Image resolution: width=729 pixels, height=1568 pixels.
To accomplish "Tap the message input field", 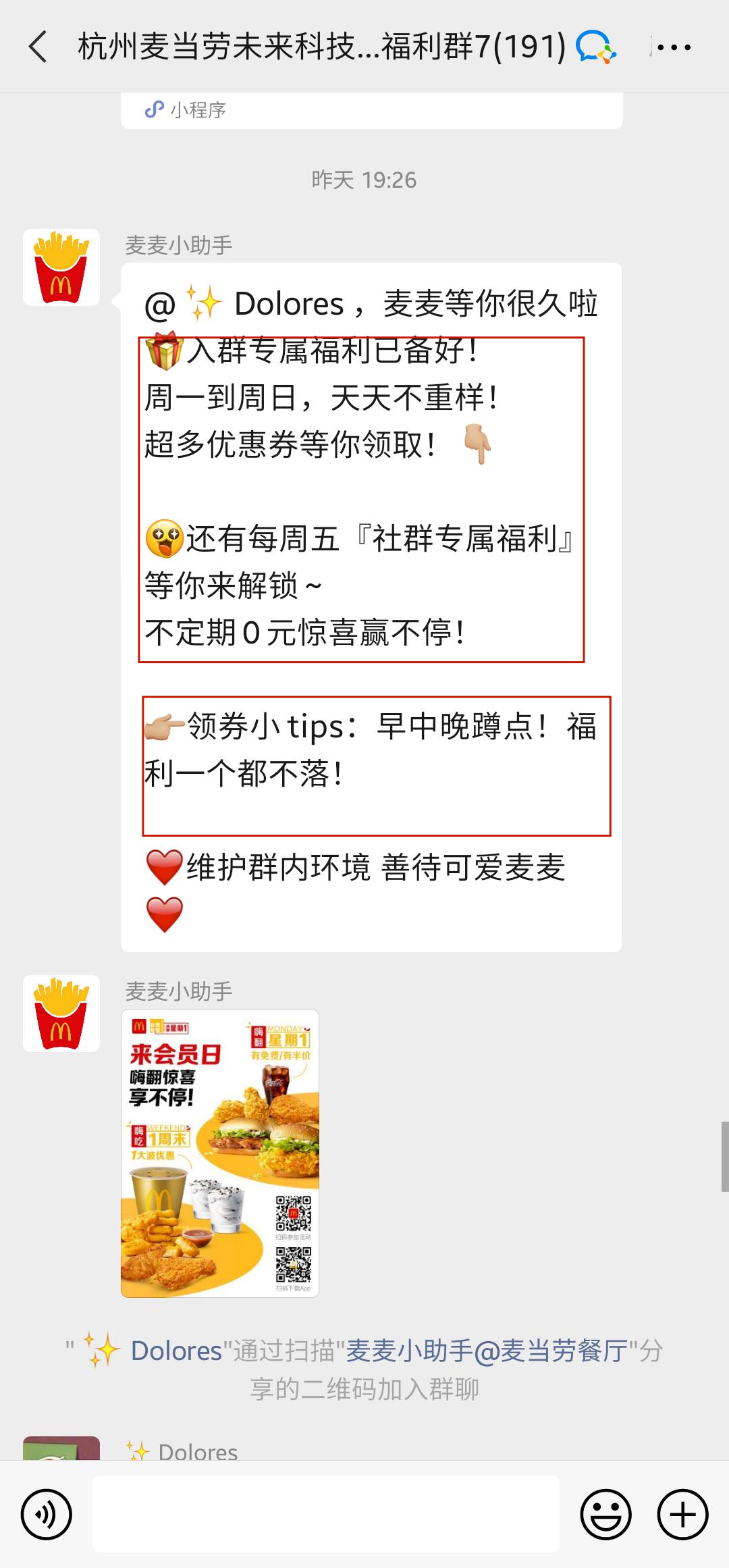I will pos(325,1514).
